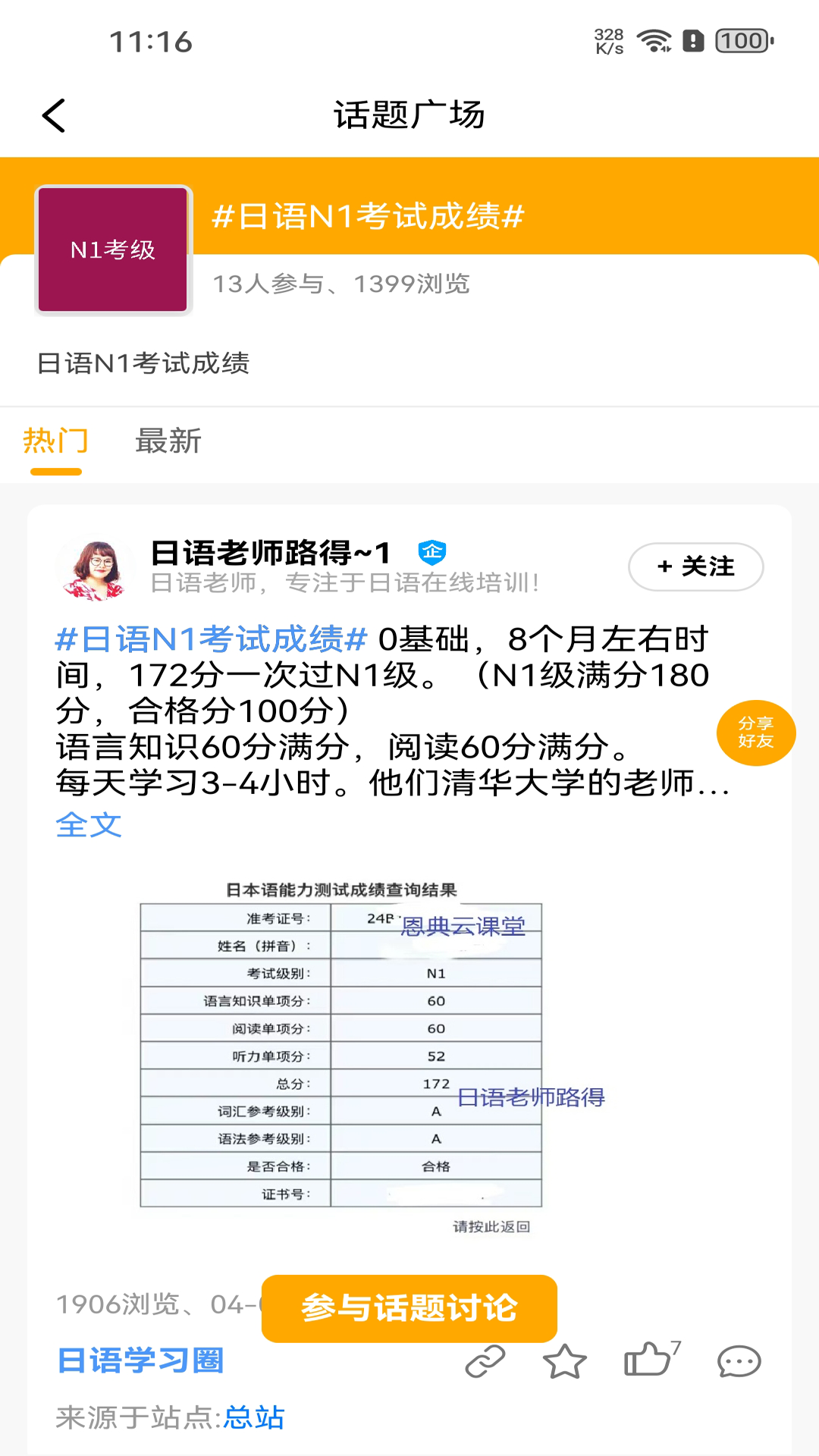Screen dimensions: 819x1456
Task: Join discussion via 参与话题讨论
Action: (x=409, y=1308)
